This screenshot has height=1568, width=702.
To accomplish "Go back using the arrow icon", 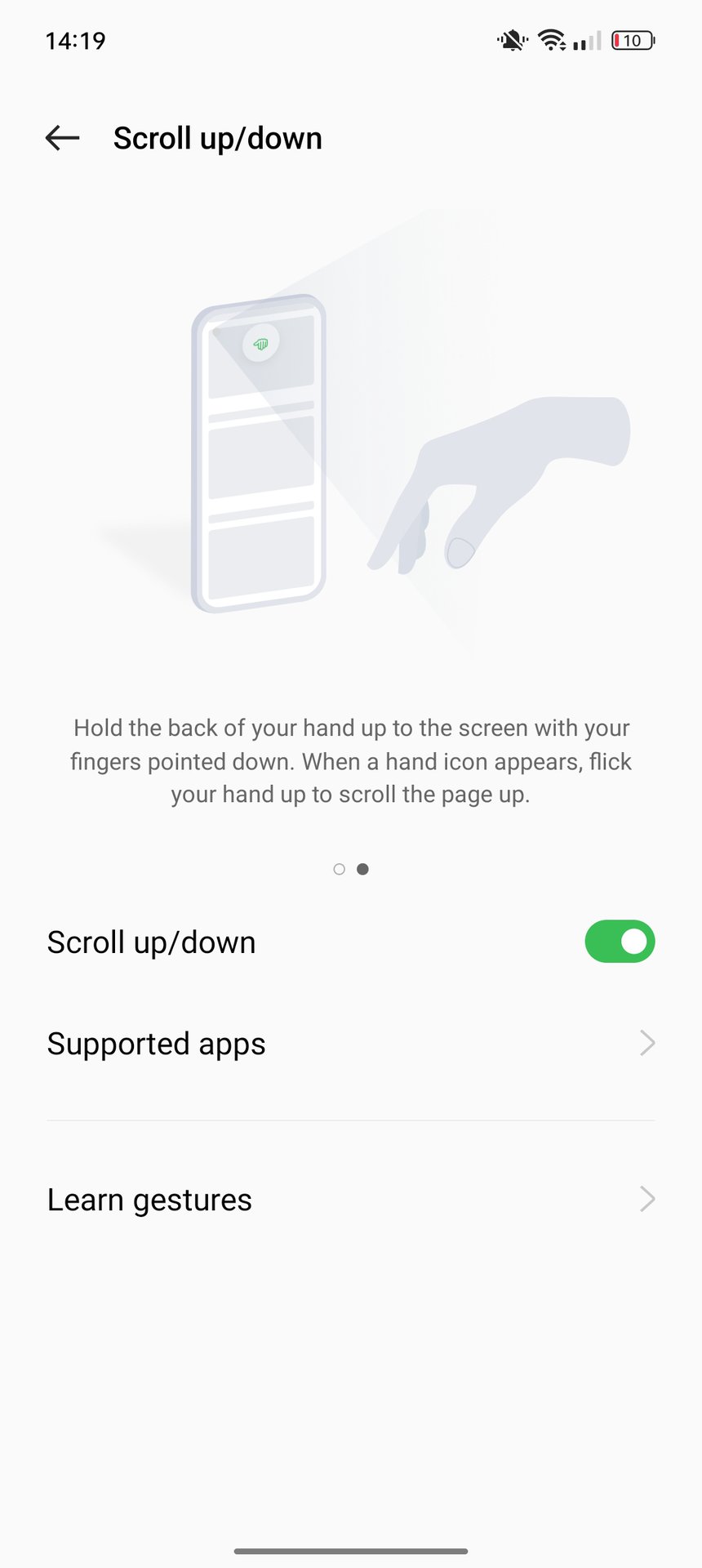I will click(x=62, y=138).
